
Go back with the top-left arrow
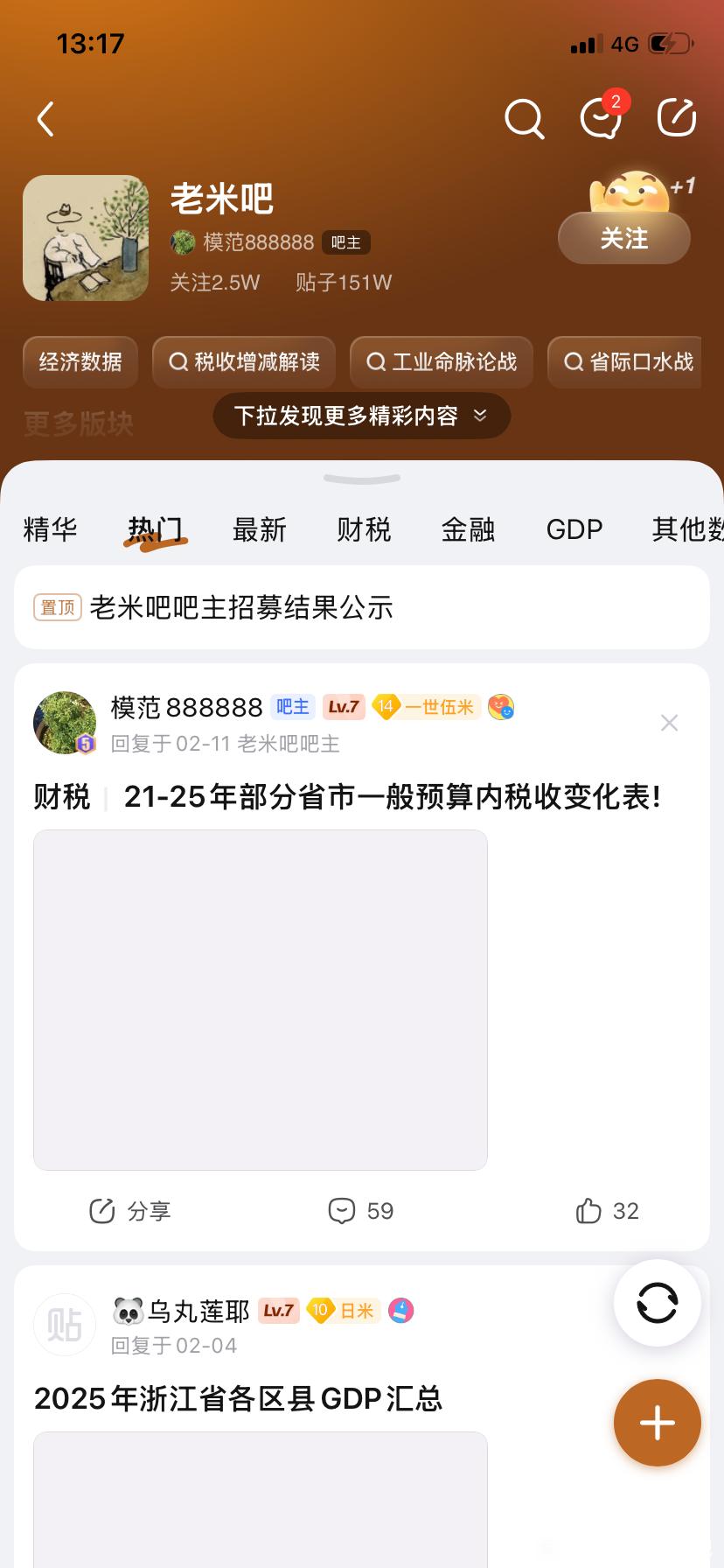pyautogui.click(x=45, y=119)
